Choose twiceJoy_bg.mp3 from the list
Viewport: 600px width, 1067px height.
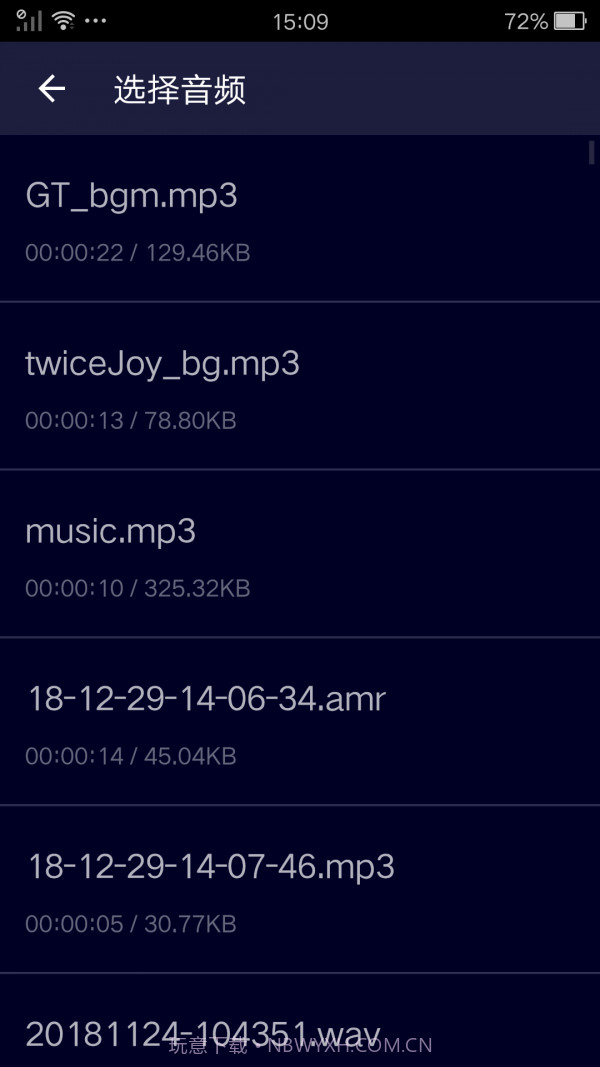point(300,386)
